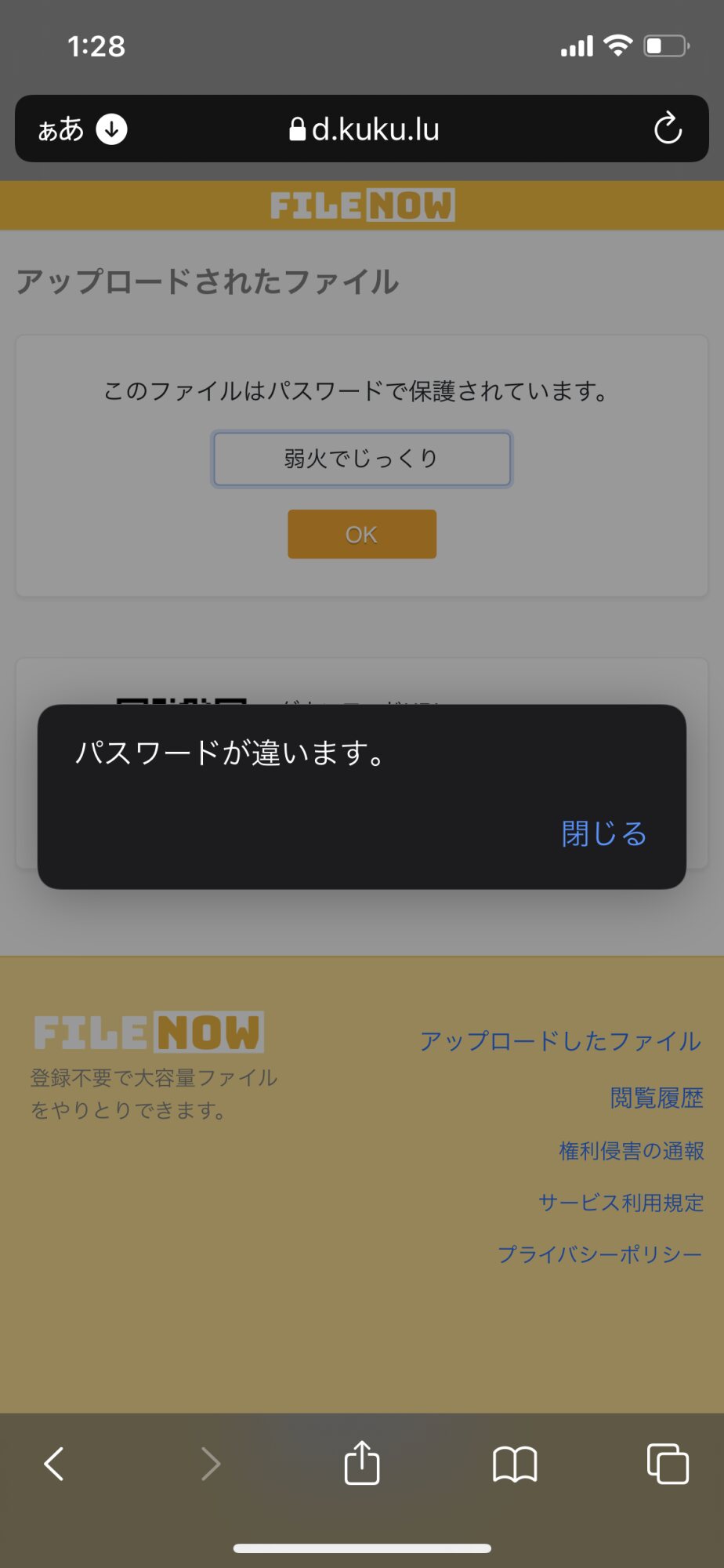Open the share sheet
This screenshot has height=1568, width=724.
tap(361, 1463)
